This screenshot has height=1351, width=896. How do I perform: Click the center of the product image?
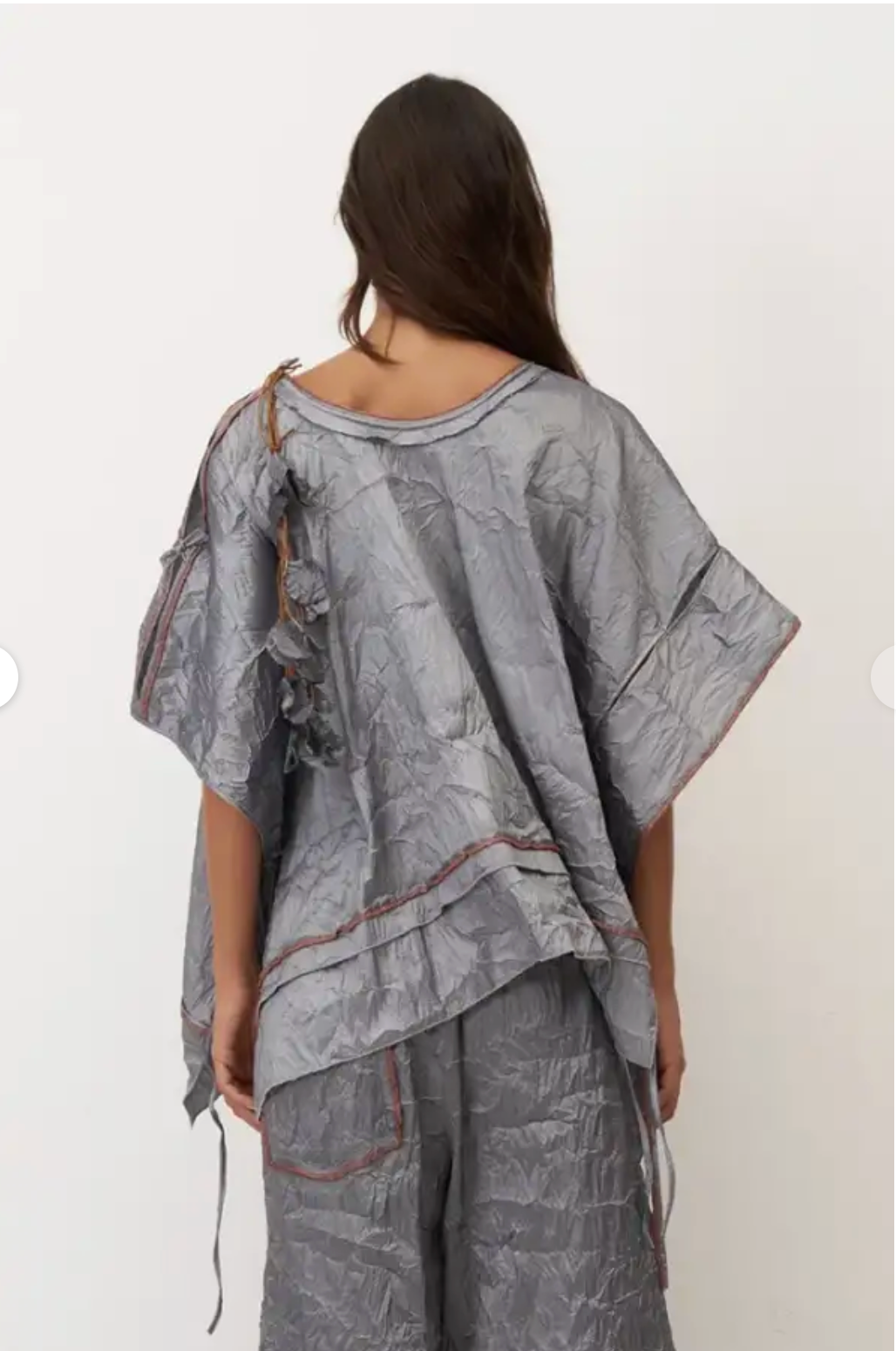(448, 675)
